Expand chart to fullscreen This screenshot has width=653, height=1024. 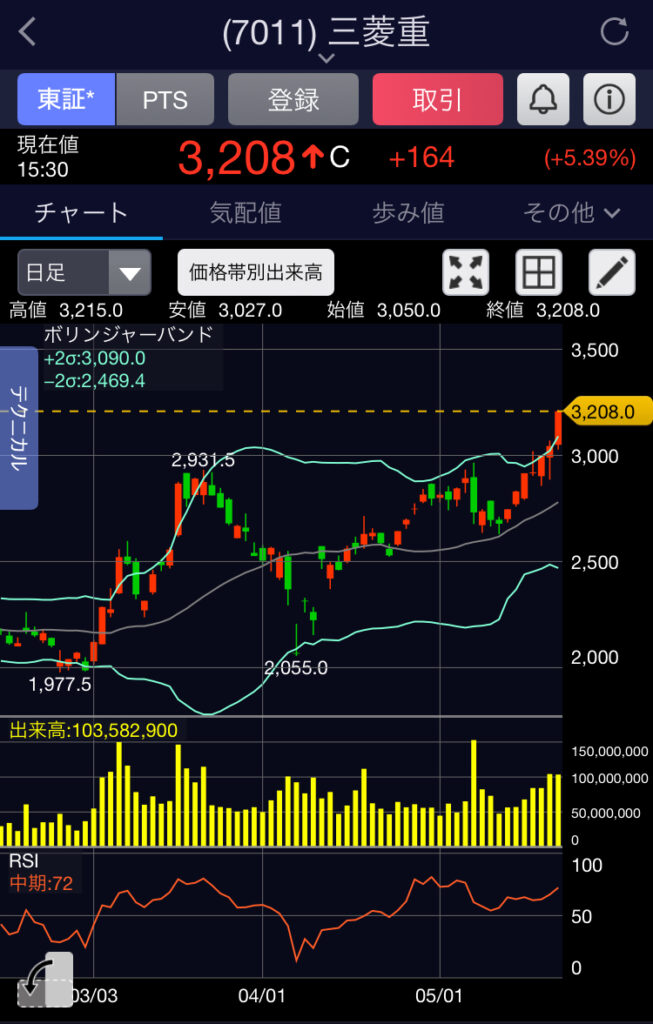coord(466,272)
